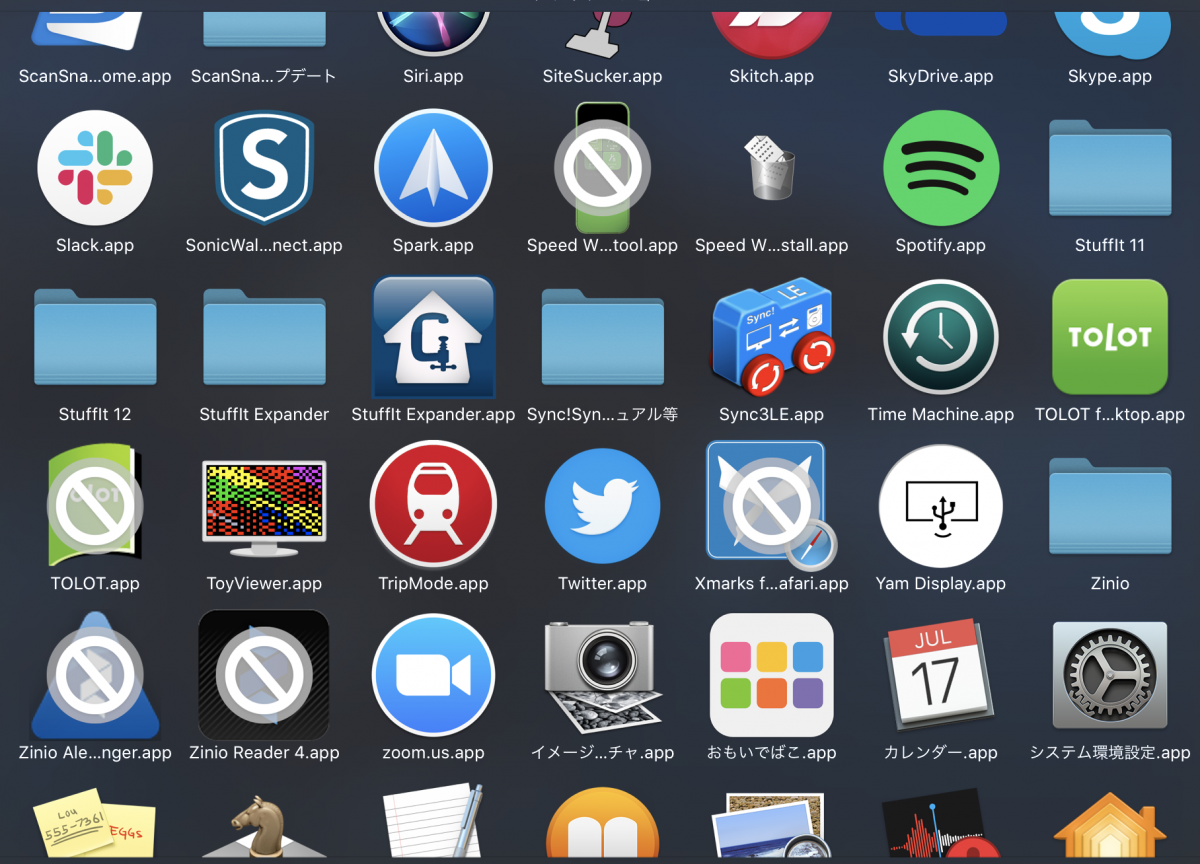Viewport: 1200px width, 864px height.
Task: Launch TripMode.app
Action: click(x=433, y=506)
